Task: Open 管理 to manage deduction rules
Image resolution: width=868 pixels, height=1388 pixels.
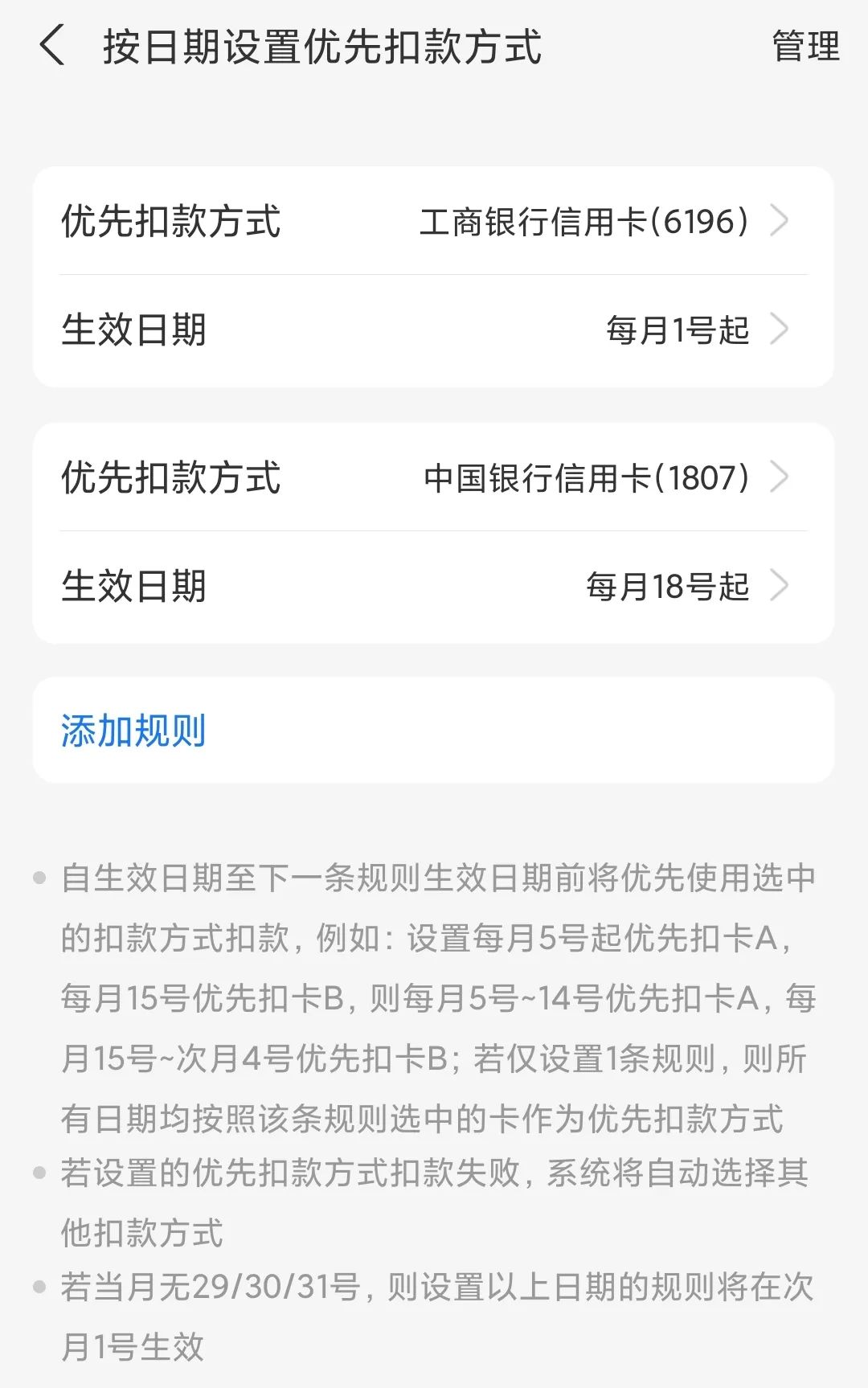Action: 803,48
